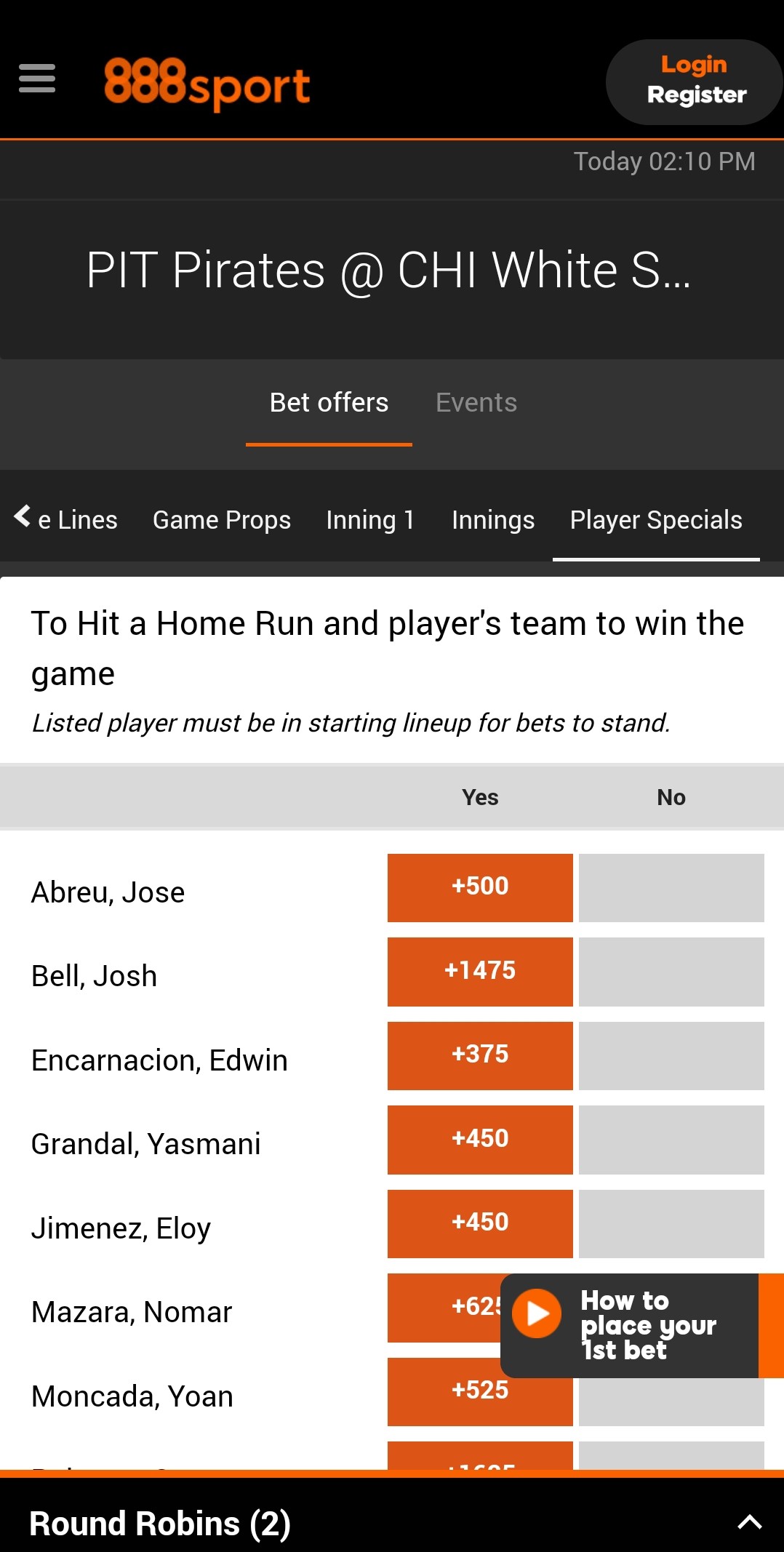Switch to the Events tab
Image resolution: width=784 pixels, height=1552 pixels.
pyautogui.click(x=476, y=403)
